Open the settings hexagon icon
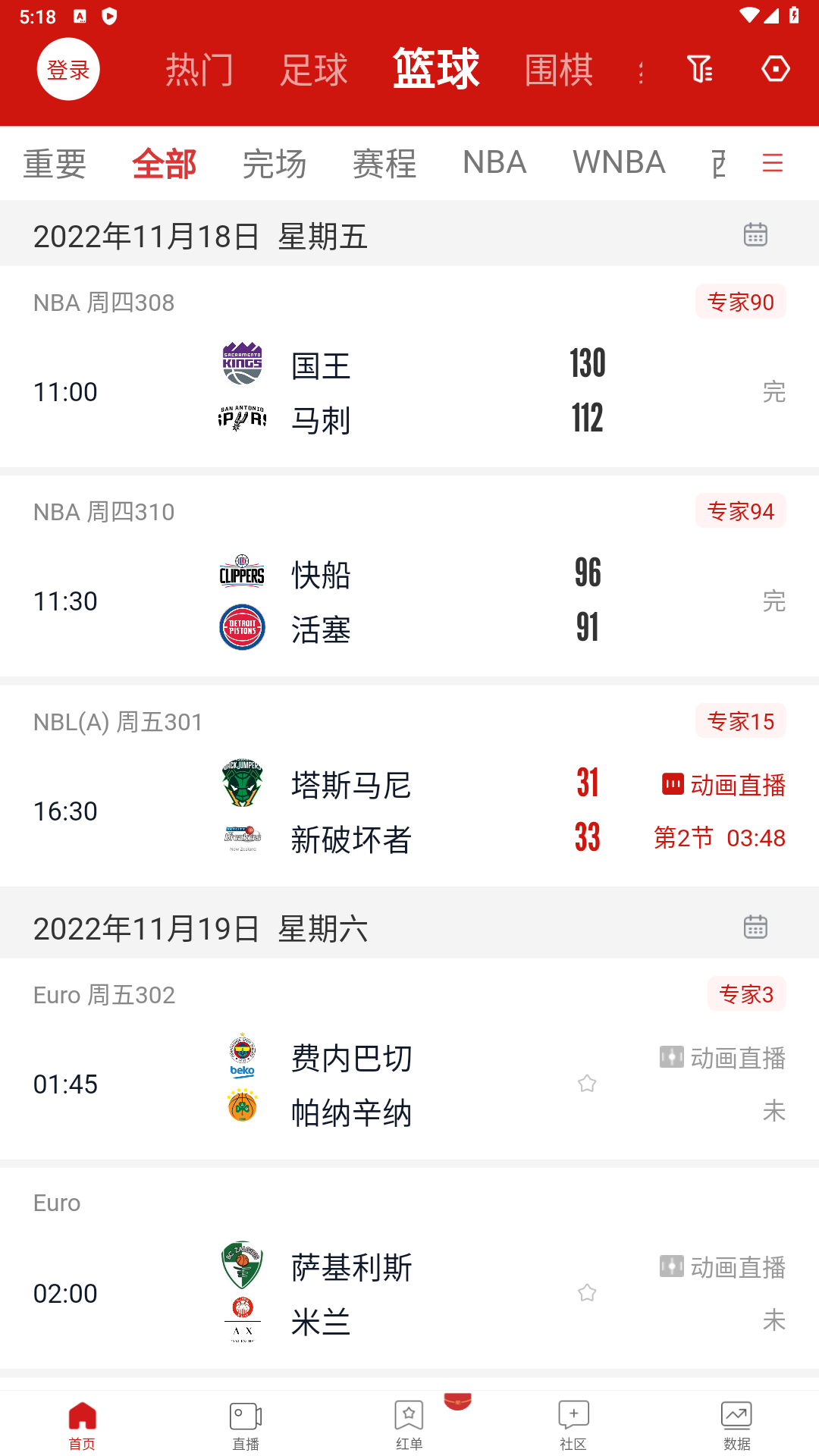819x1456 pixels. pos(775,69)
